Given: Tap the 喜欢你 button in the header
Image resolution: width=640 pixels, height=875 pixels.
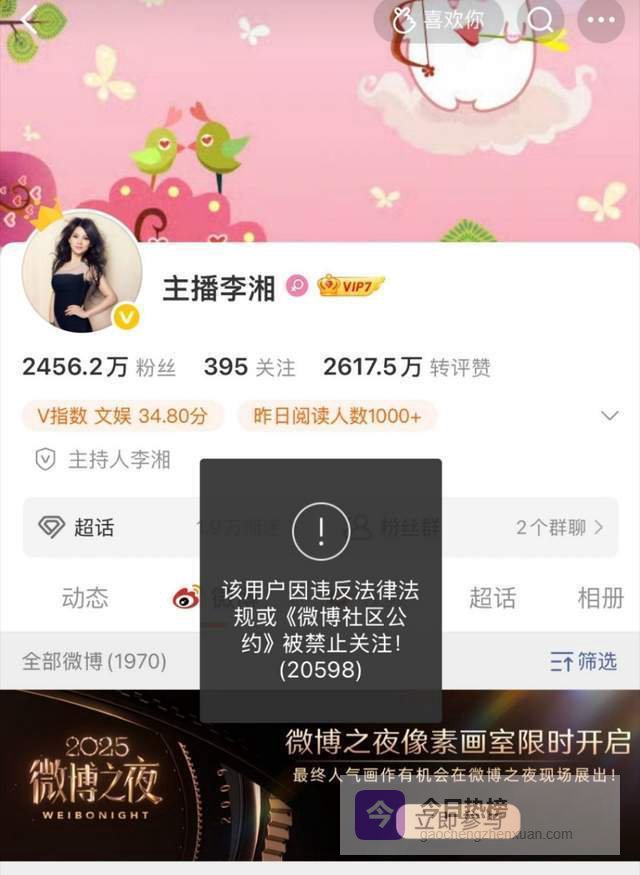Looking at the screenshot, I should pos(438,20).
